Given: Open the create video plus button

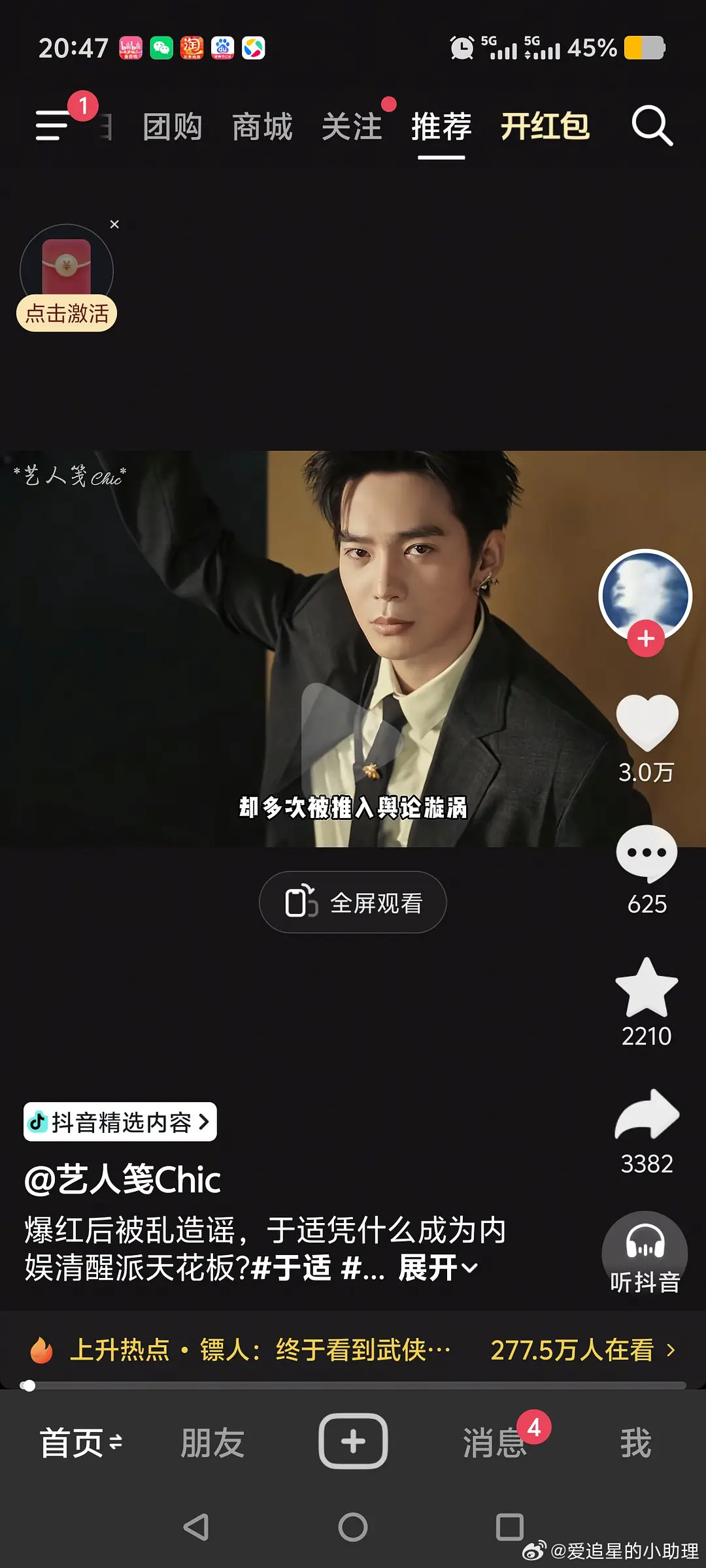Looking at the screenshot, I should [x=353, y=1441].
